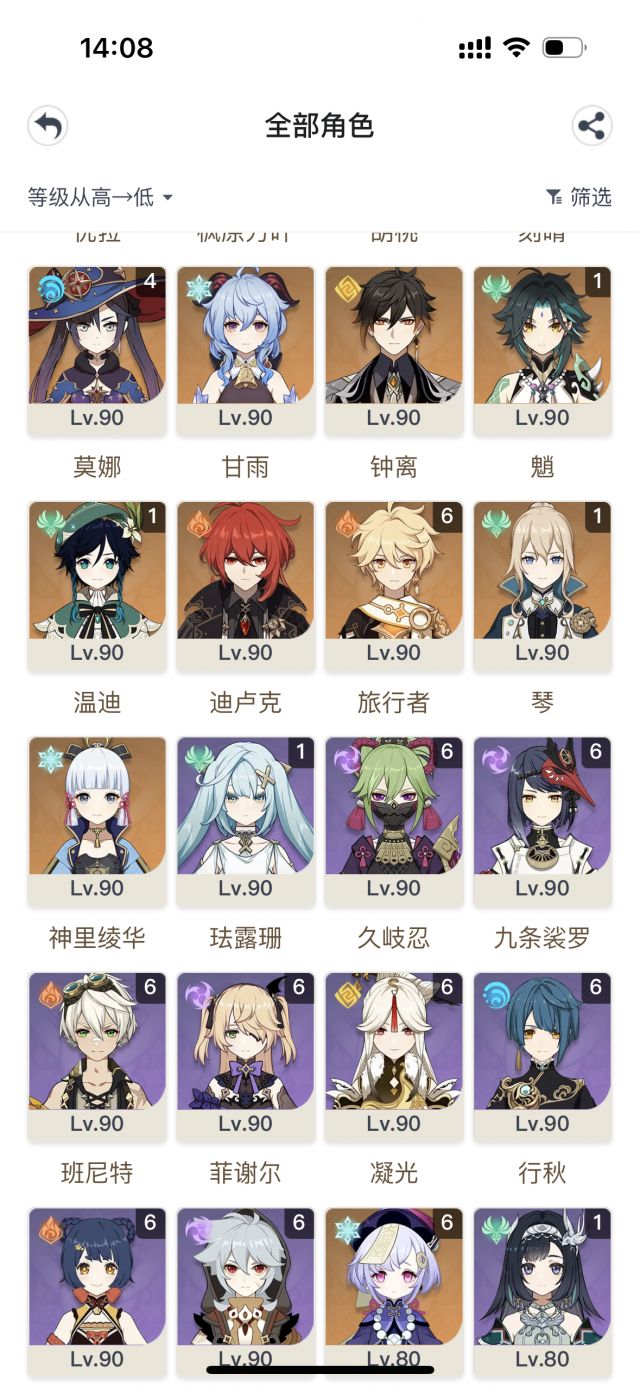View 甘雨 character details
Image resolution: width=640 pixels, height=1387 pixels.
tap(245, 350)
